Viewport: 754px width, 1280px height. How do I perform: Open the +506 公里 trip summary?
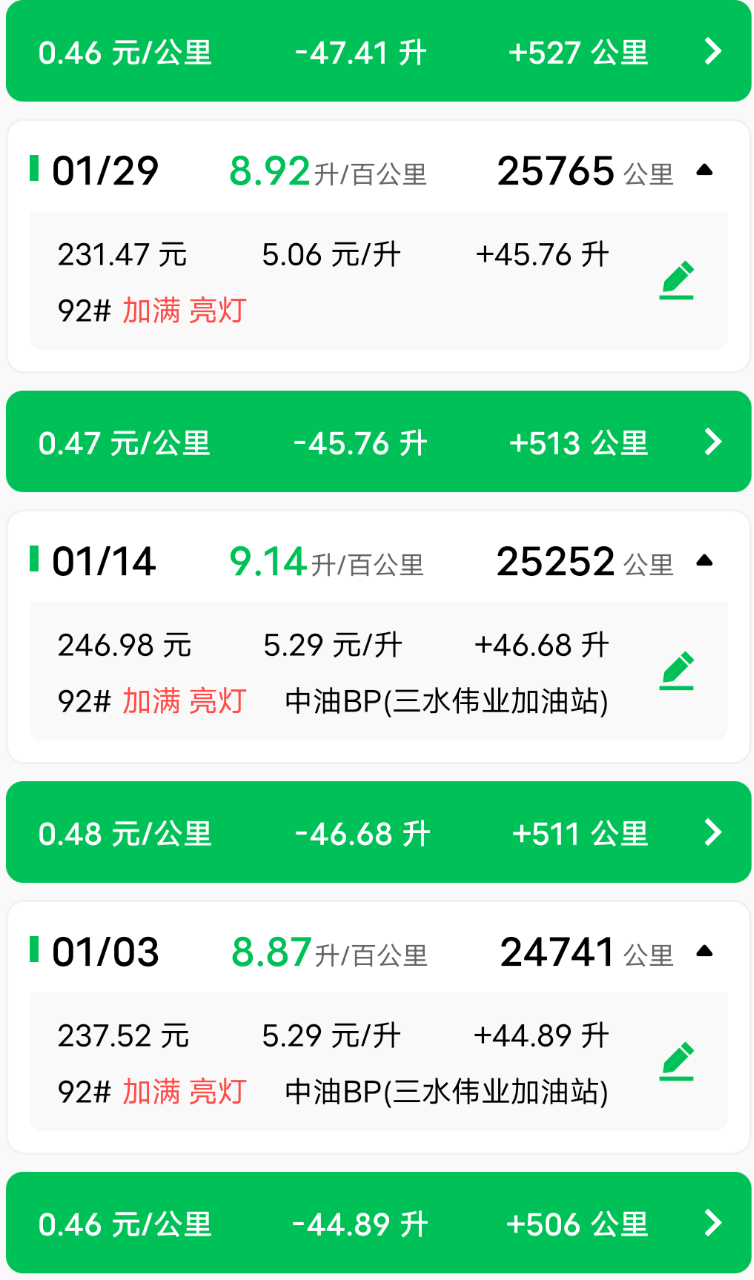pos(712,1222)
